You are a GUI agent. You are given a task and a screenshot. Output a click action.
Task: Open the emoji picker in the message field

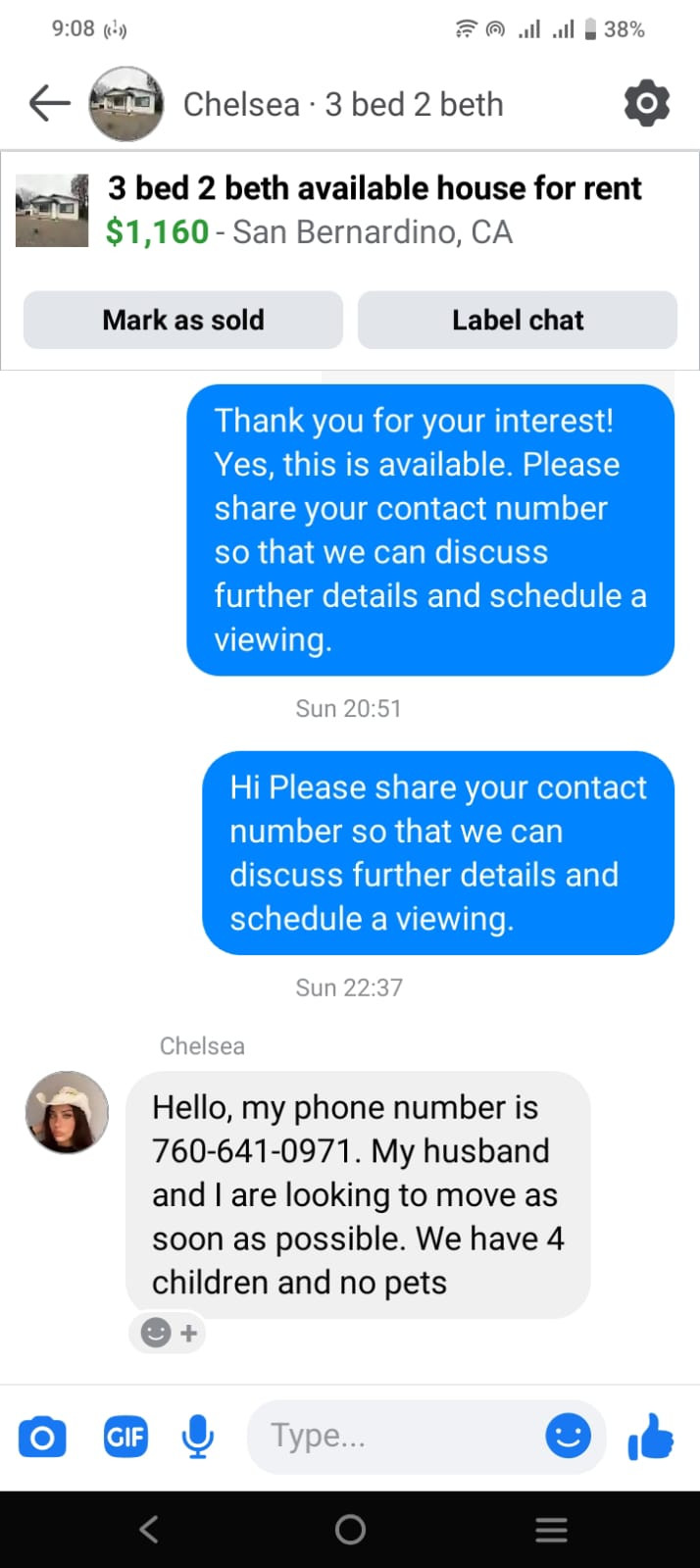pyautogui.click(x=569, y=1437)
